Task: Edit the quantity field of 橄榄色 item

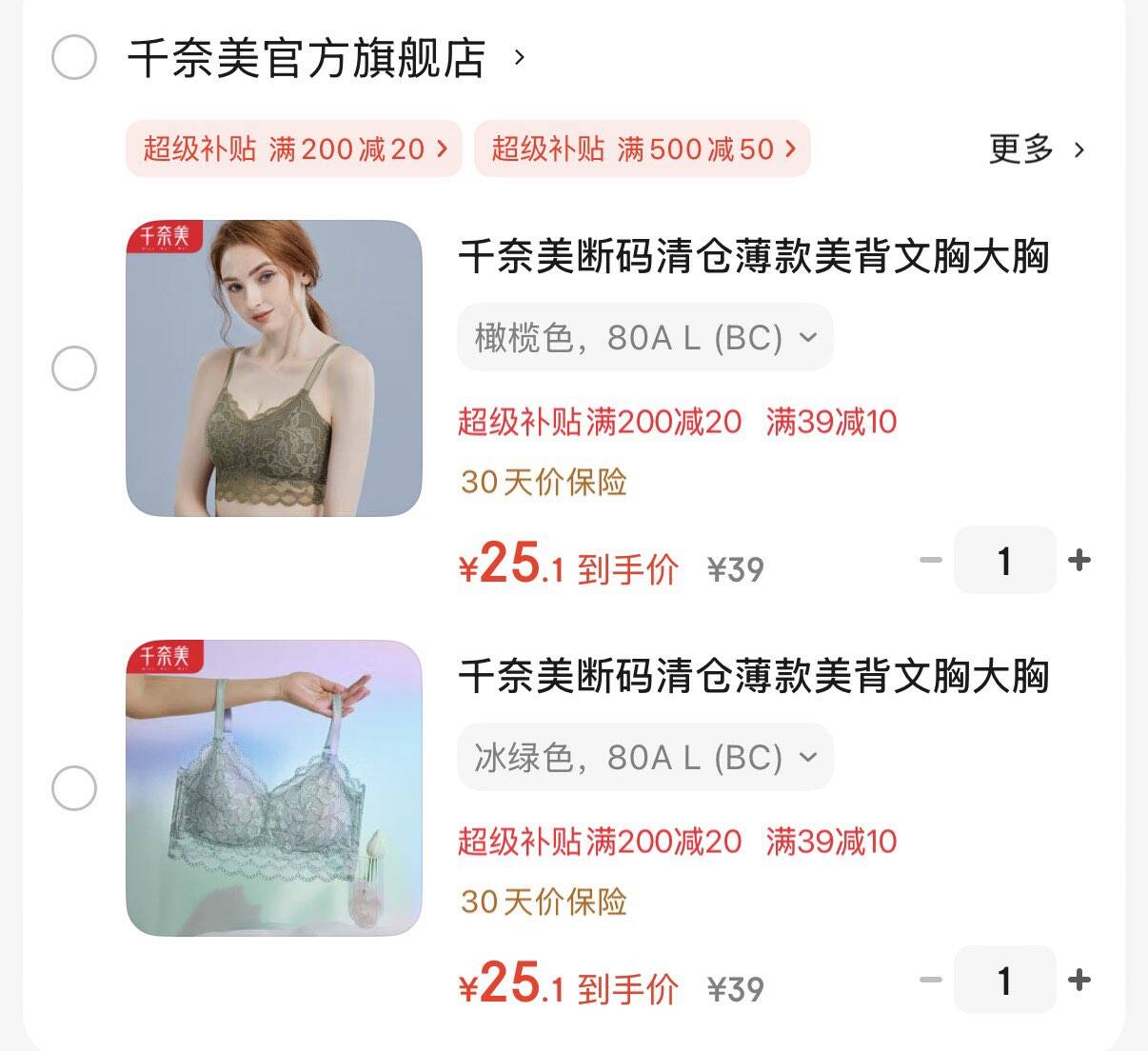Action: point(1004,560)
